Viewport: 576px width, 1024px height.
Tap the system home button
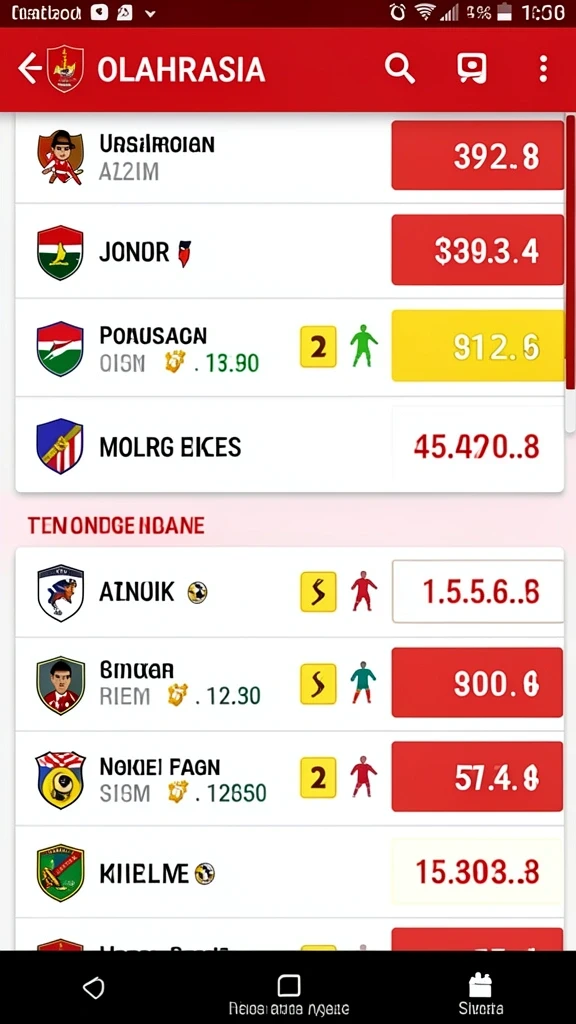[x=289, y=985]
